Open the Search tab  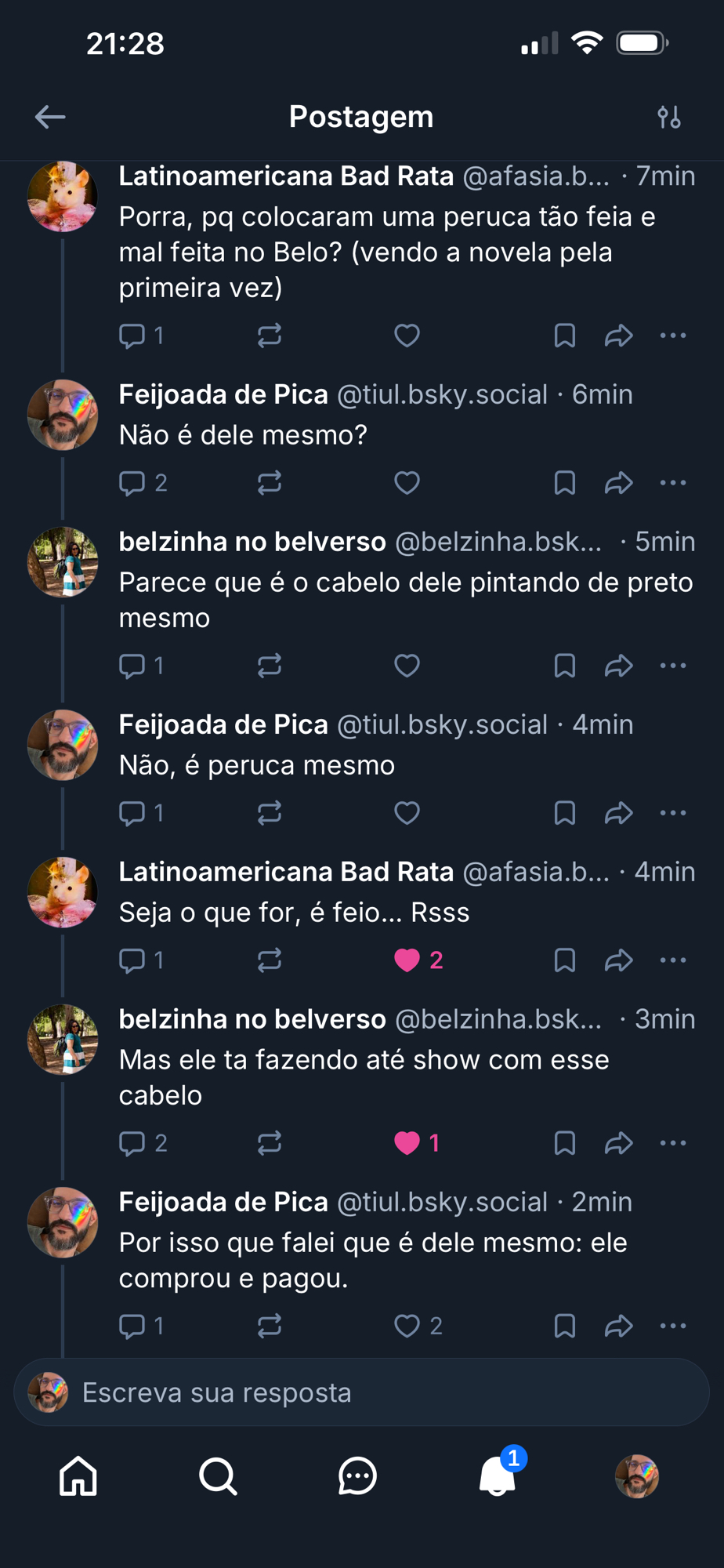(218, 1476)
